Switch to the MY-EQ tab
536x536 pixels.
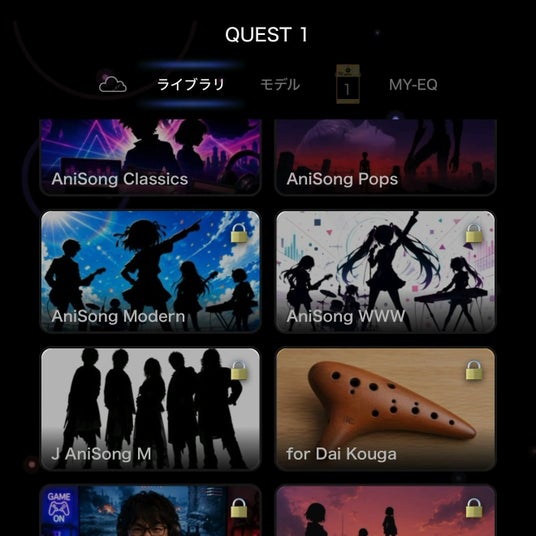(413, 84)
